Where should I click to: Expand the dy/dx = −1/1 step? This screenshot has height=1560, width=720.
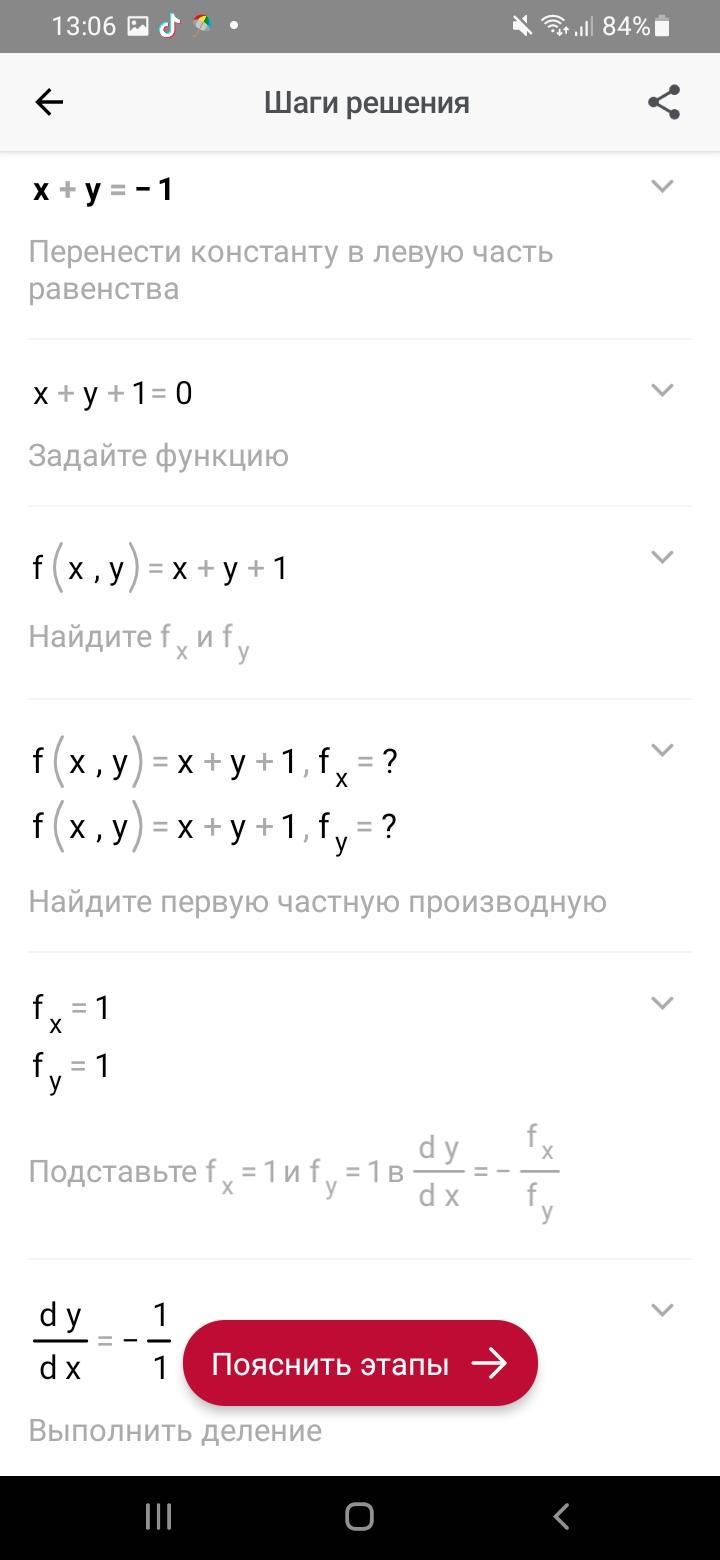tap(662, 1310)
